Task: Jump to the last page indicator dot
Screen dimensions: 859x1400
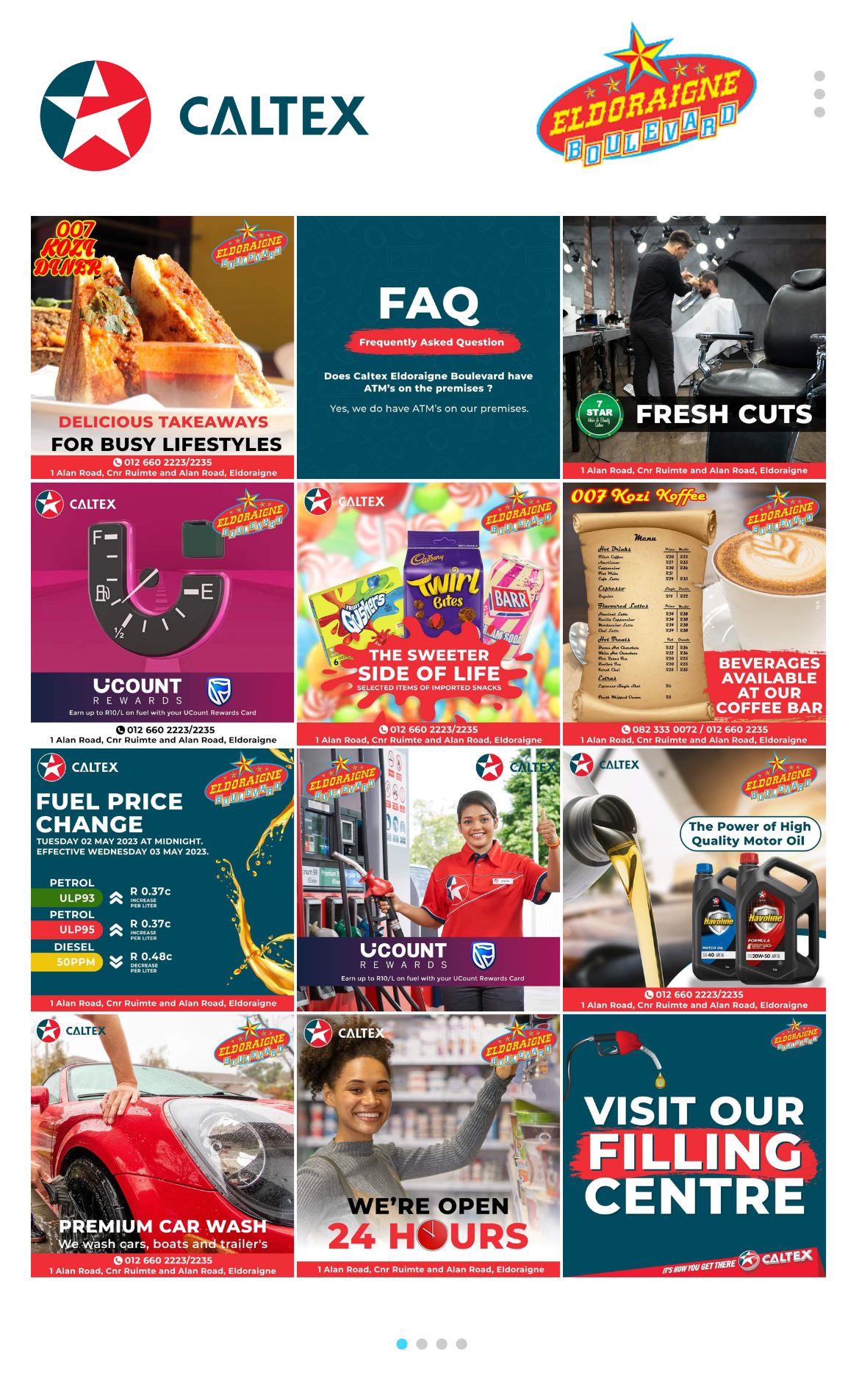Action: pyautogui.click(x=461, y=1343)
